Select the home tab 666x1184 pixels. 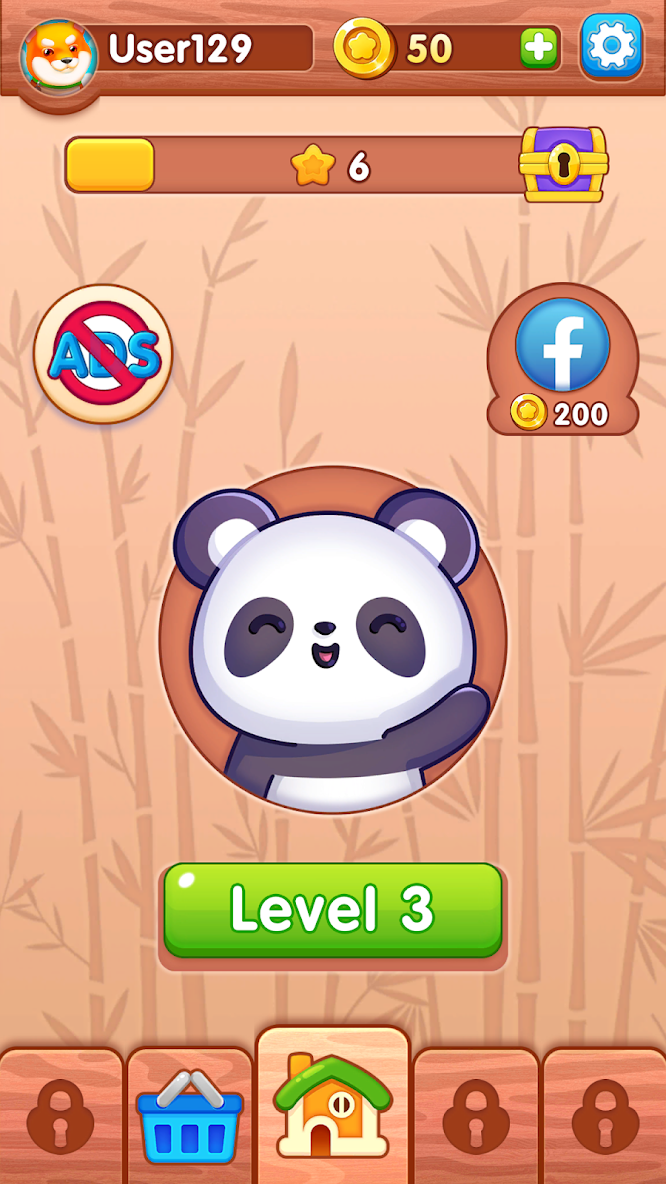[x=333, y=1106]
